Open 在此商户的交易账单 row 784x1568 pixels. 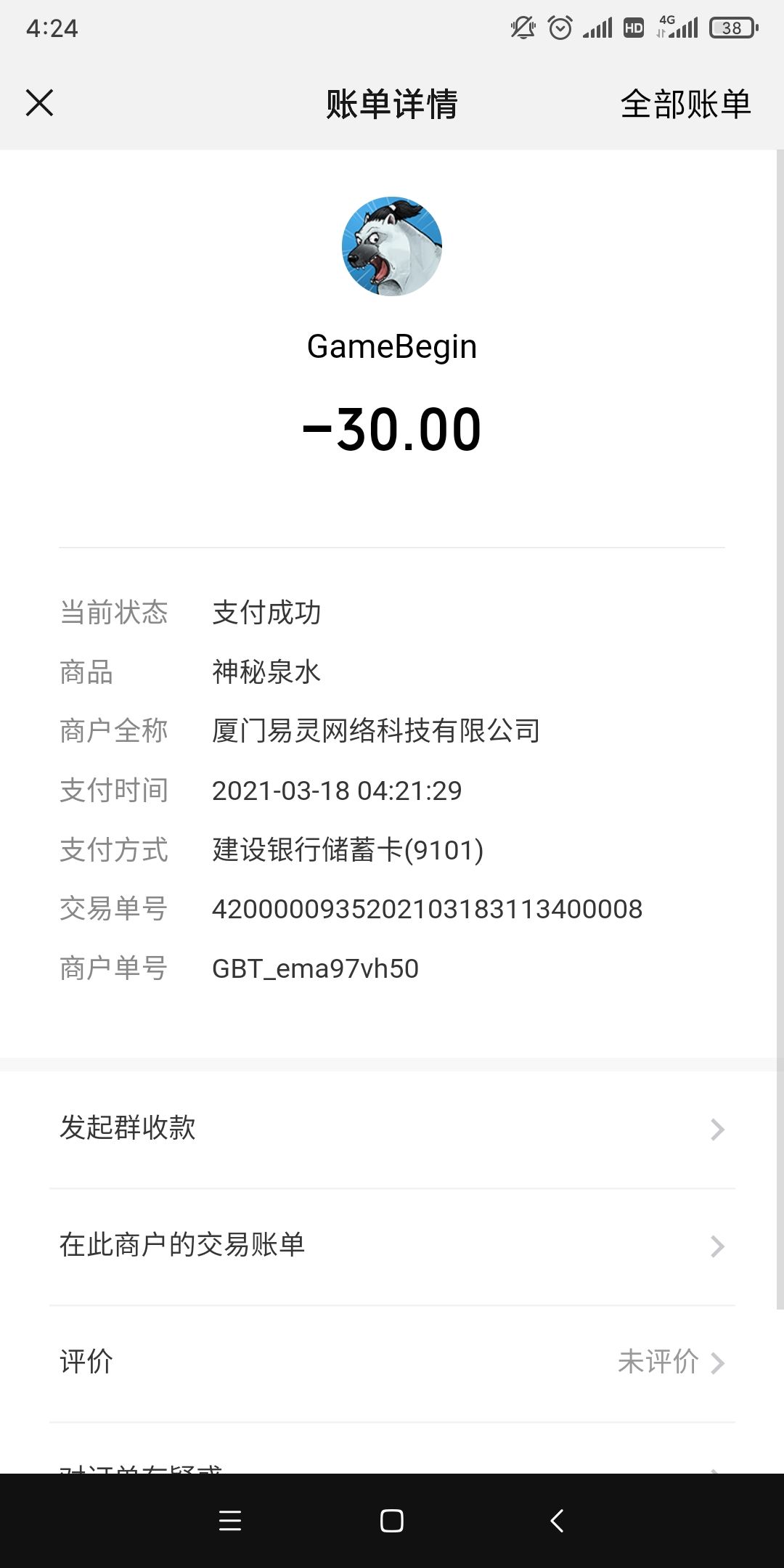[x=392, y=1246]
